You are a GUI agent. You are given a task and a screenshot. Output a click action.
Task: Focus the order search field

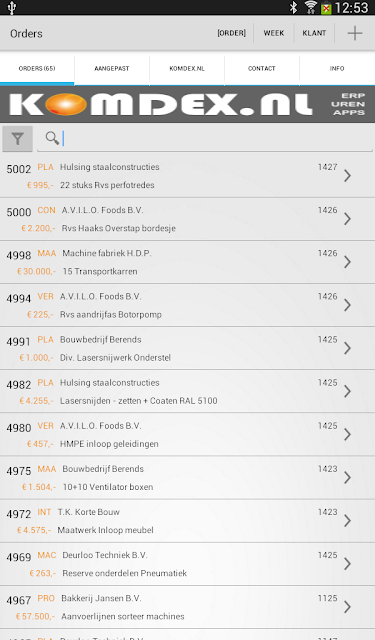click(205, 139)
